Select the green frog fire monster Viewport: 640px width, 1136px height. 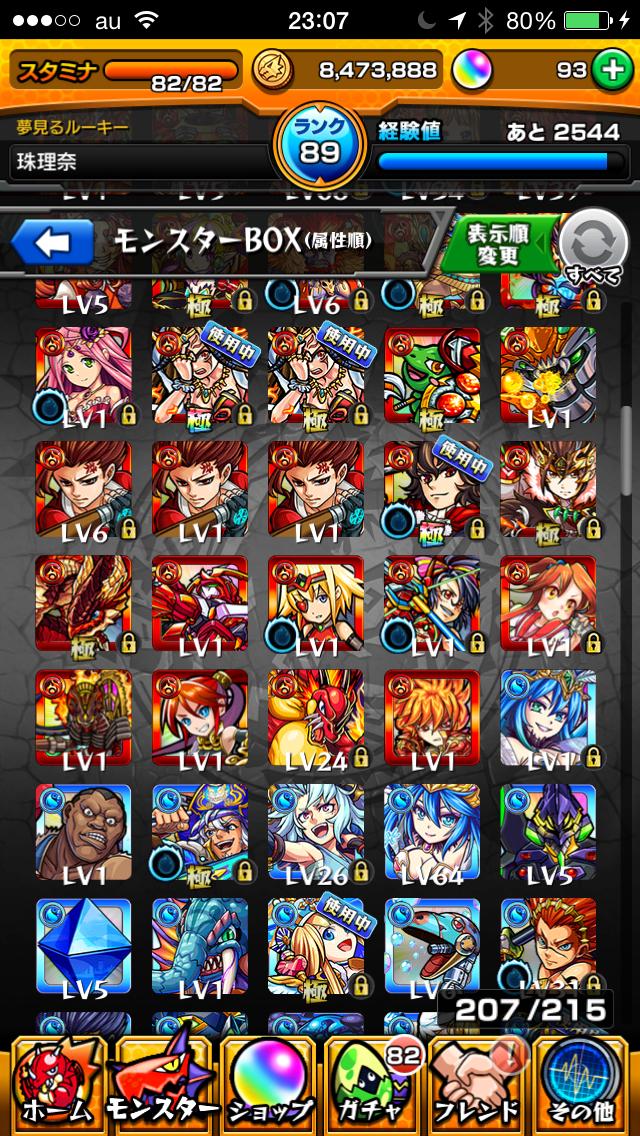432,376
